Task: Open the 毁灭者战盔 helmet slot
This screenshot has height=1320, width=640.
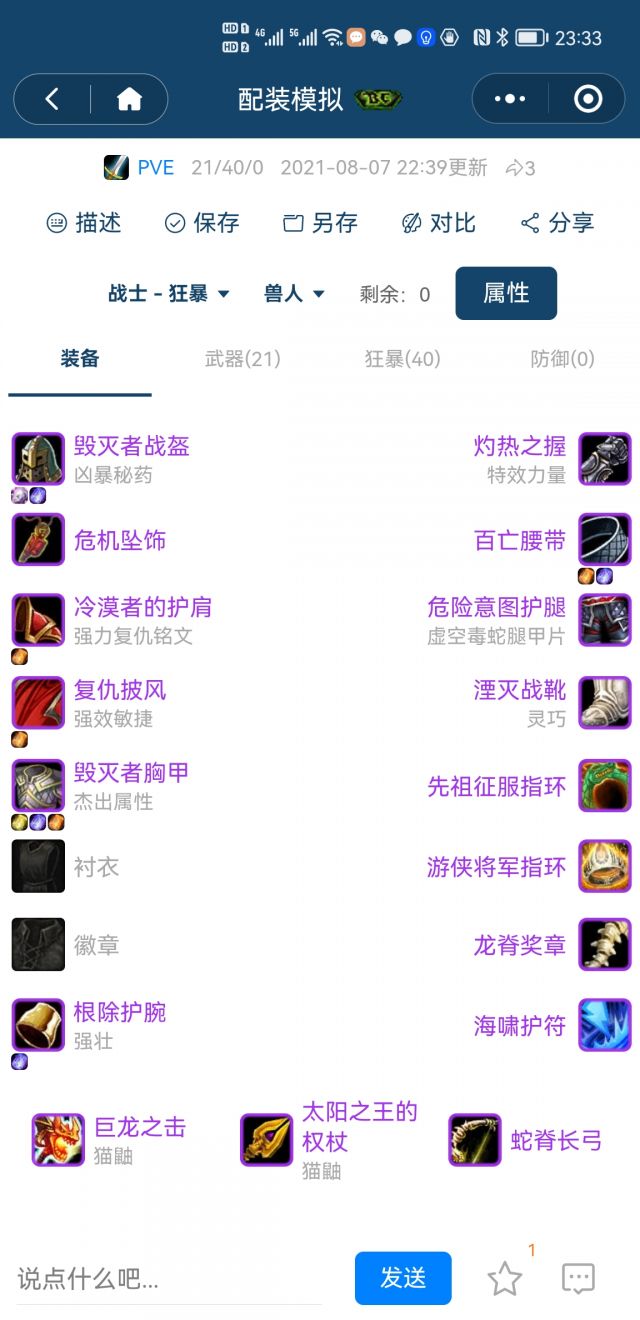Action: pos(131,447)
